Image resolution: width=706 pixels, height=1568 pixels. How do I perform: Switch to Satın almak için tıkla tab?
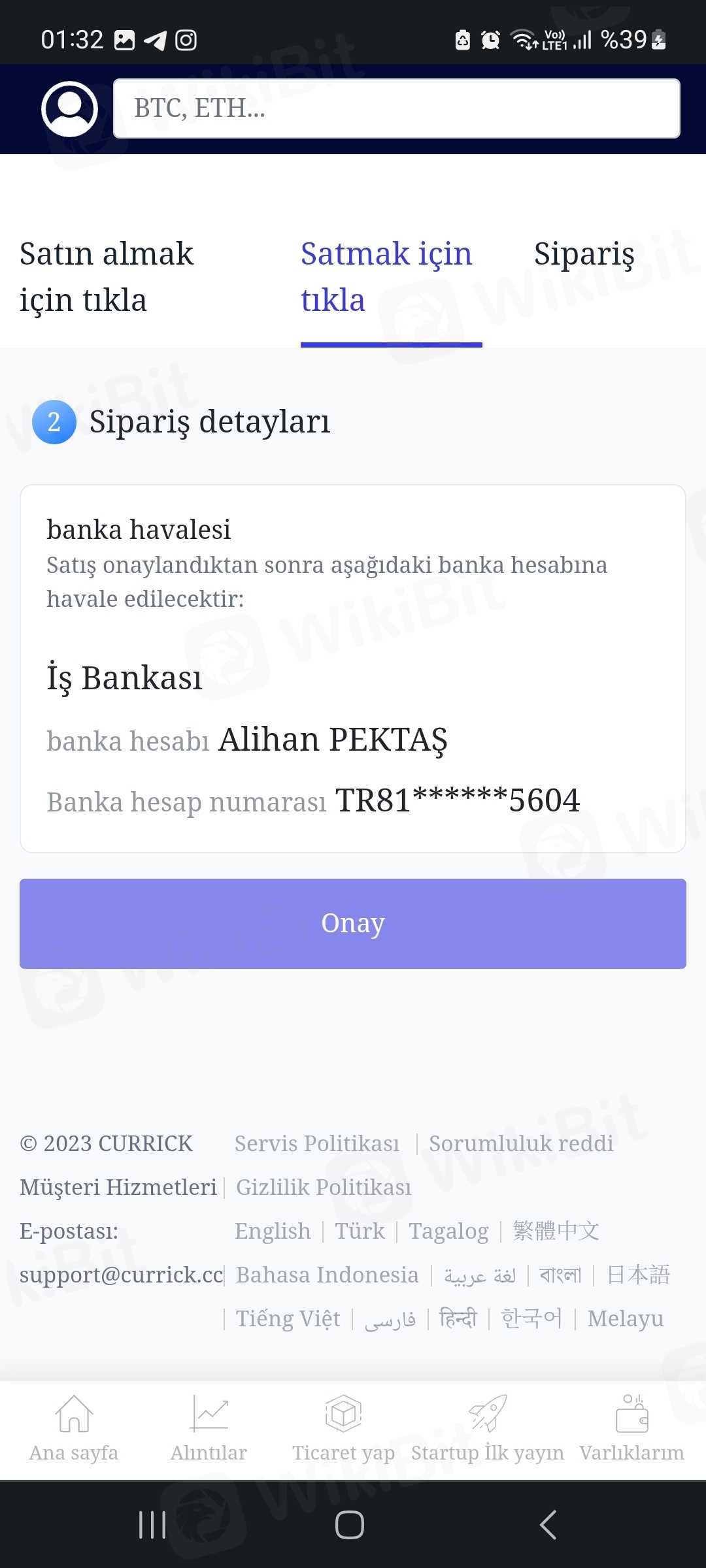107,276
